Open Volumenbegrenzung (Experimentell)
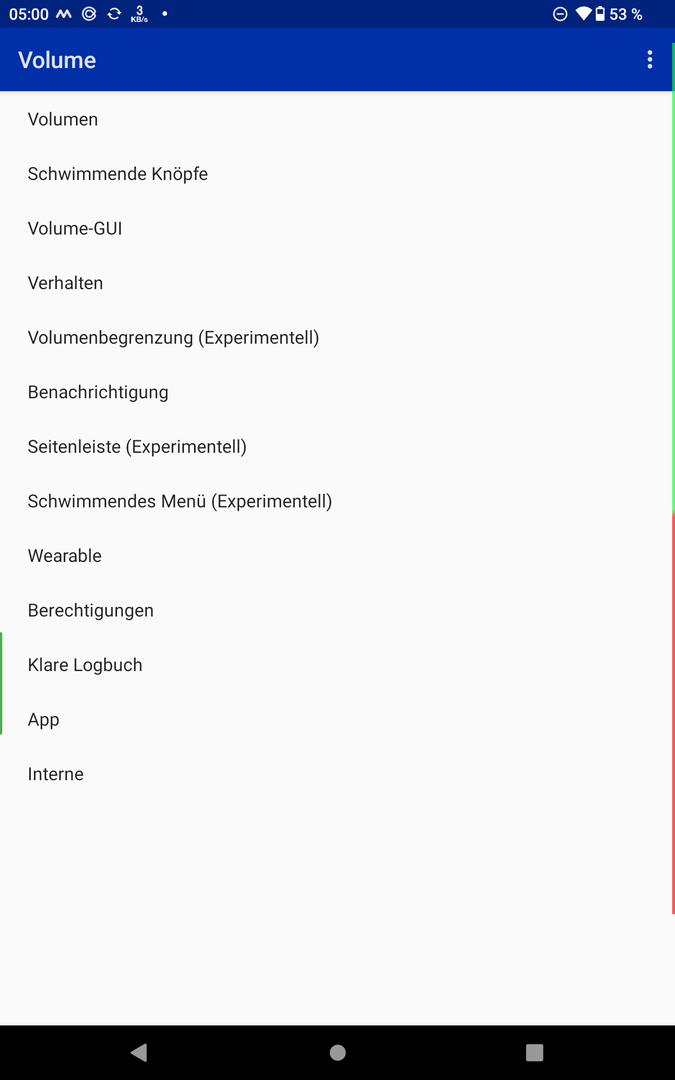This screenshot has height=1080, width=675. [173, 338]
